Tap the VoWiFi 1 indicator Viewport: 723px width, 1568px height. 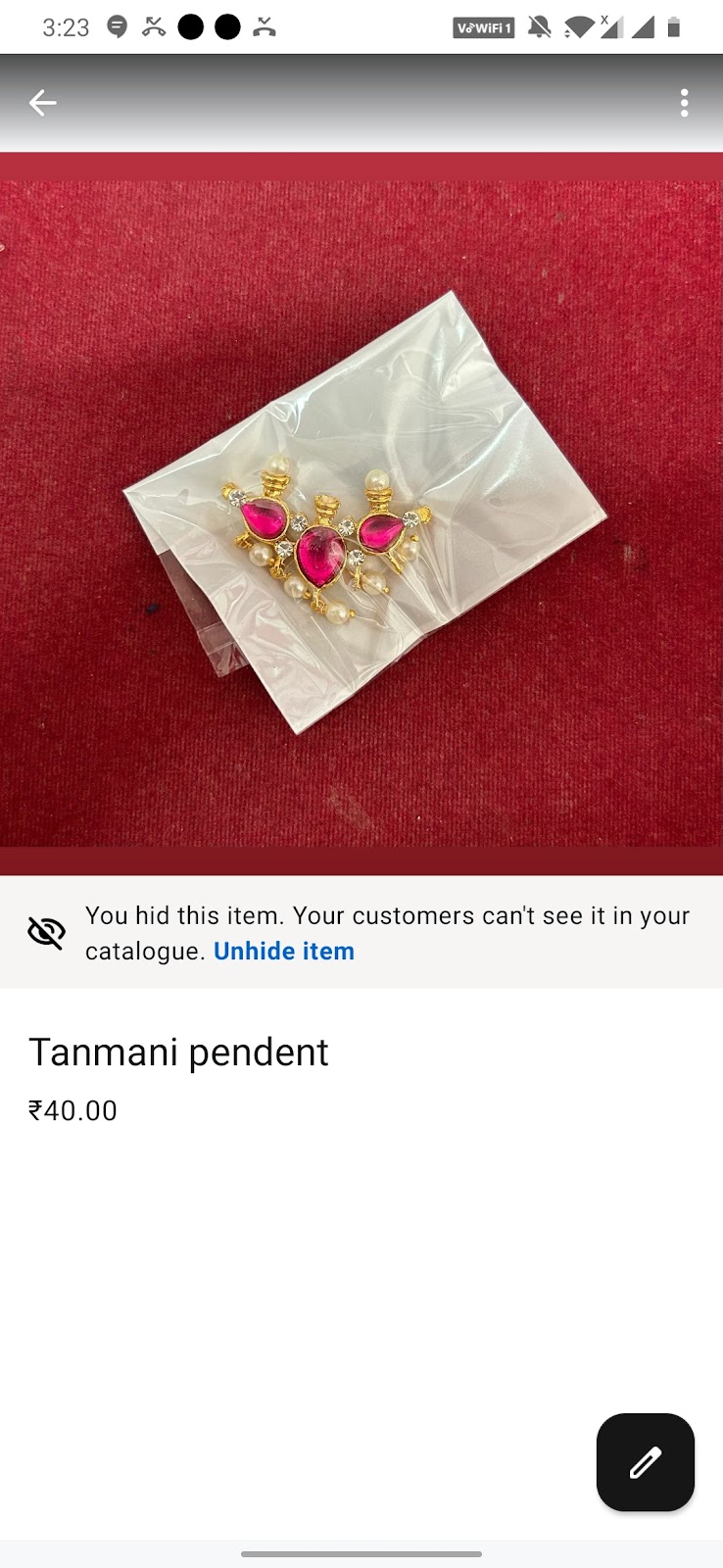click(x=482, y=27)
